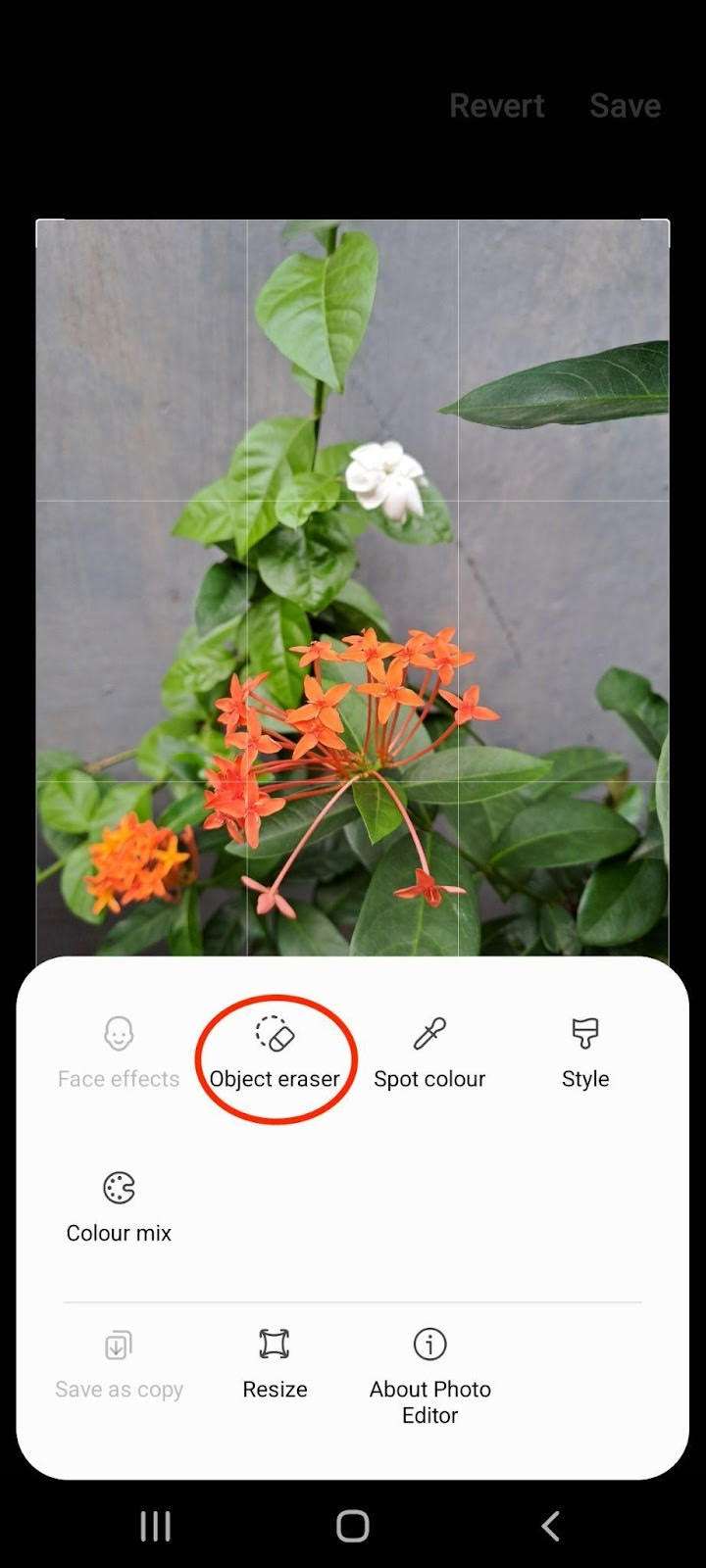Choose the Style option
Screen dimensions: 706x1568
pos(585,1053)
